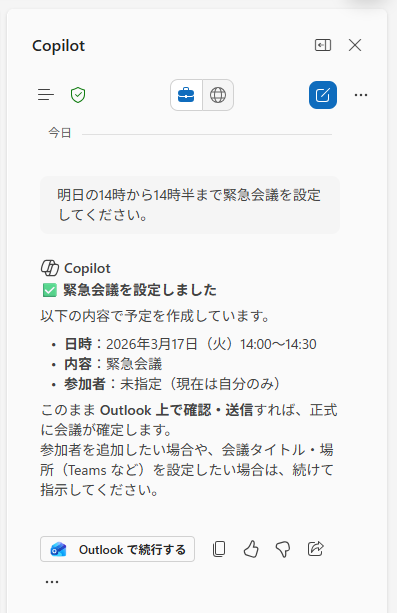397x613 pixels.
Task: Give the response a thumbs up
Action: (x=251, y=549)
